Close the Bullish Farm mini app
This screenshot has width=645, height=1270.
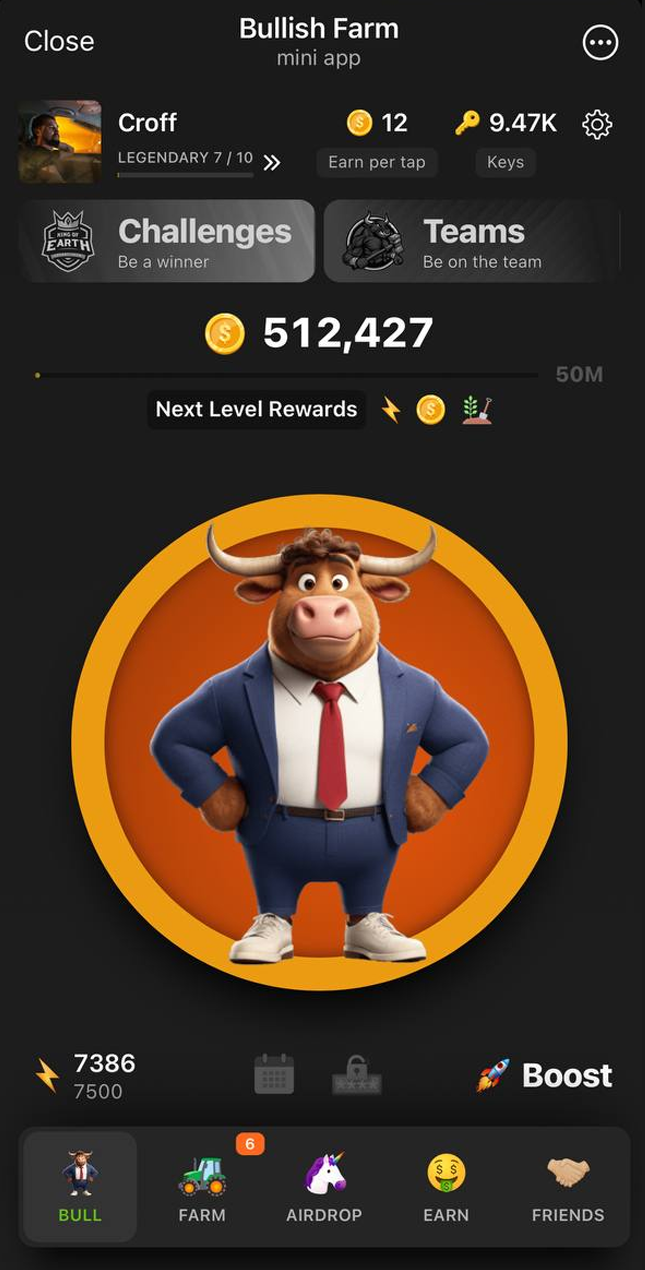[x=59, y=41]
